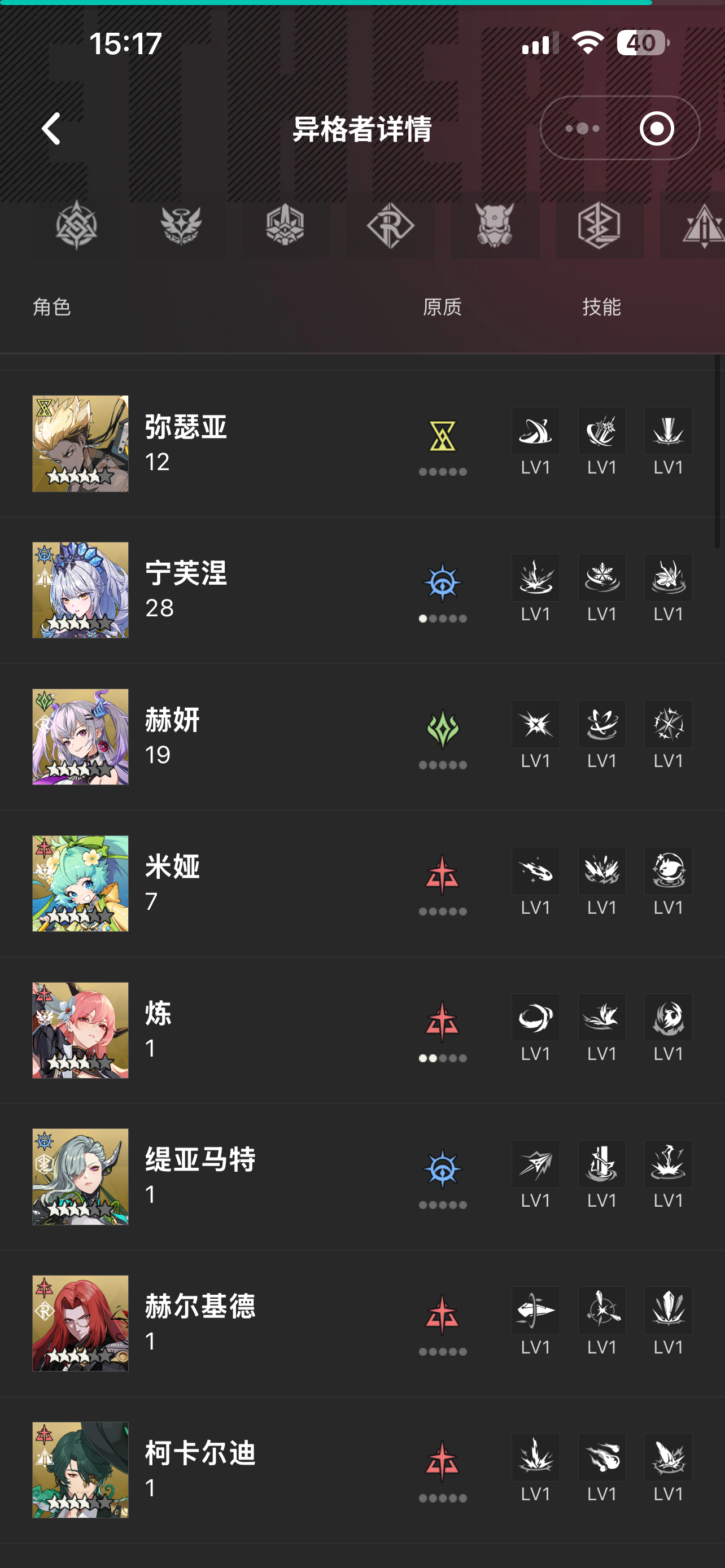Open the mini-program more options menu
This screenshot has width=725, height=1568.
(582, 129)
